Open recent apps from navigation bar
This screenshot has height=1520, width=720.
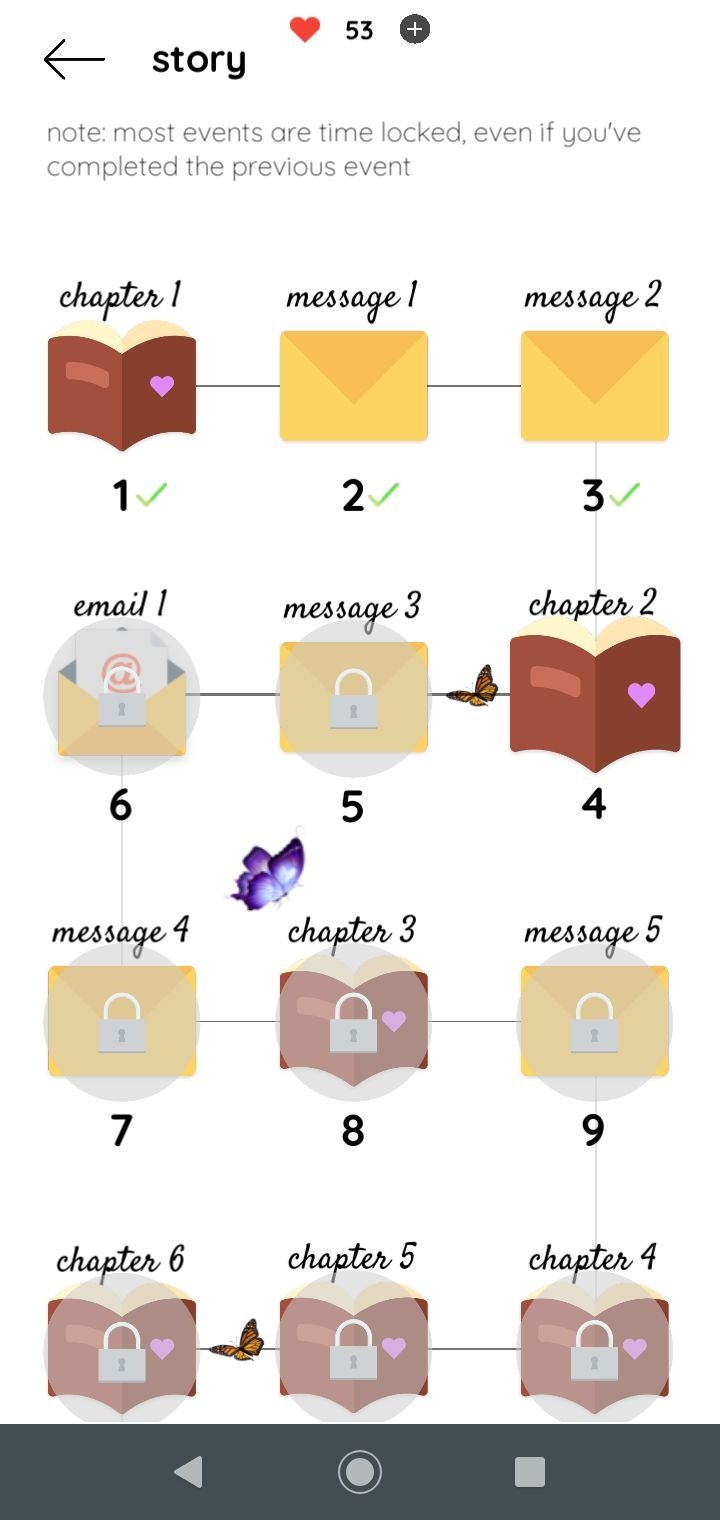click(529, 1471)
